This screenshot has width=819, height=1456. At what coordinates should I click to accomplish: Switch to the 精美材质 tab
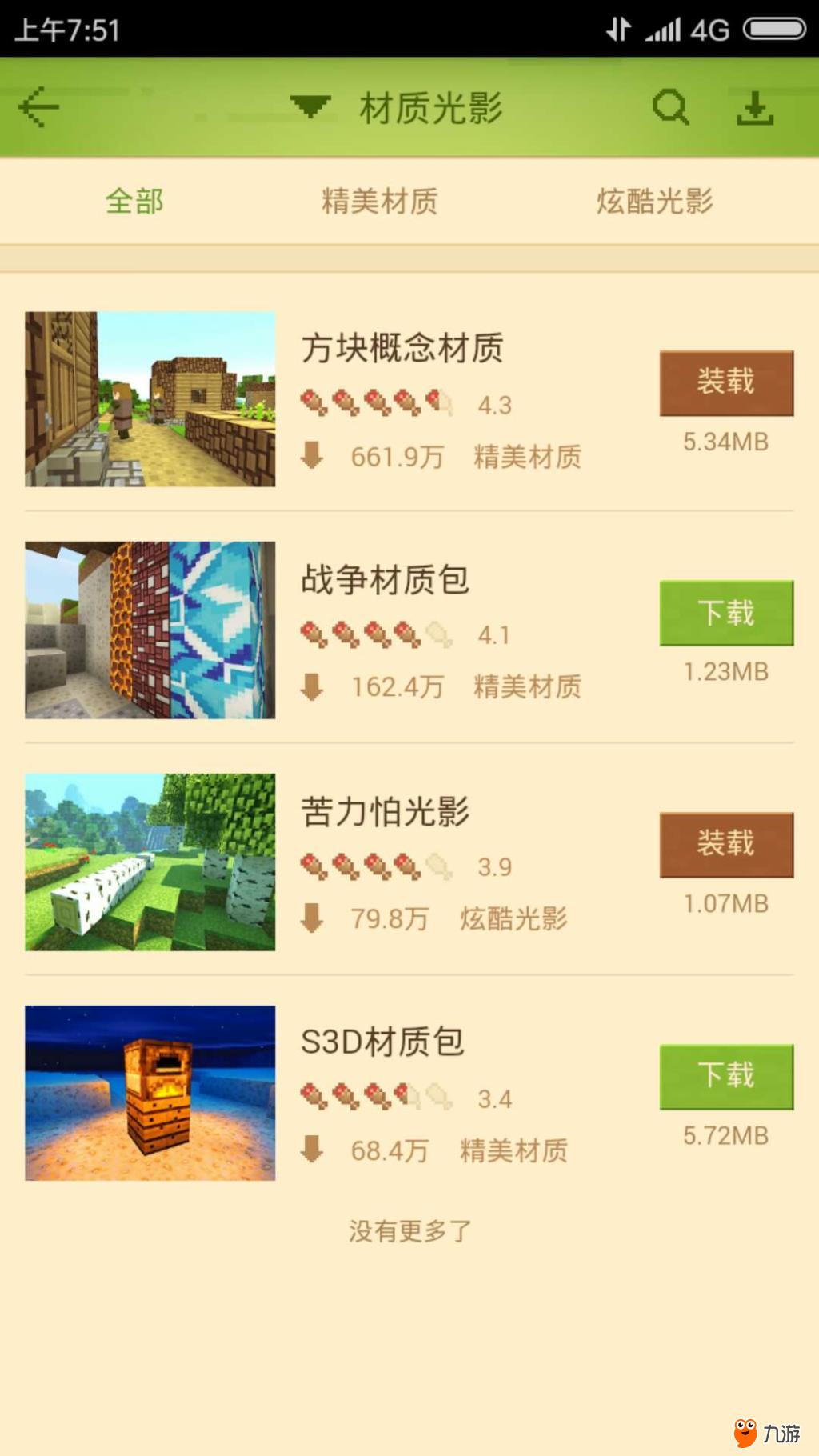(379, 202)
